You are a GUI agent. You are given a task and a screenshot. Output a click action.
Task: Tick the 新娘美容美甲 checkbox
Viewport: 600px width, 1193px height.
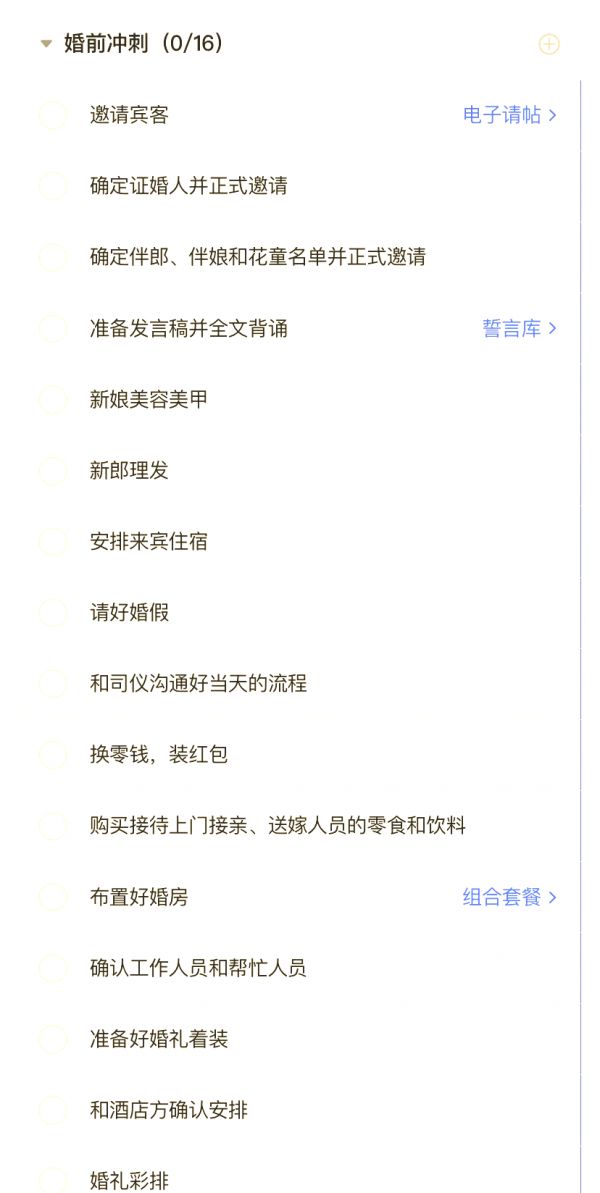[x=53, y=399]
